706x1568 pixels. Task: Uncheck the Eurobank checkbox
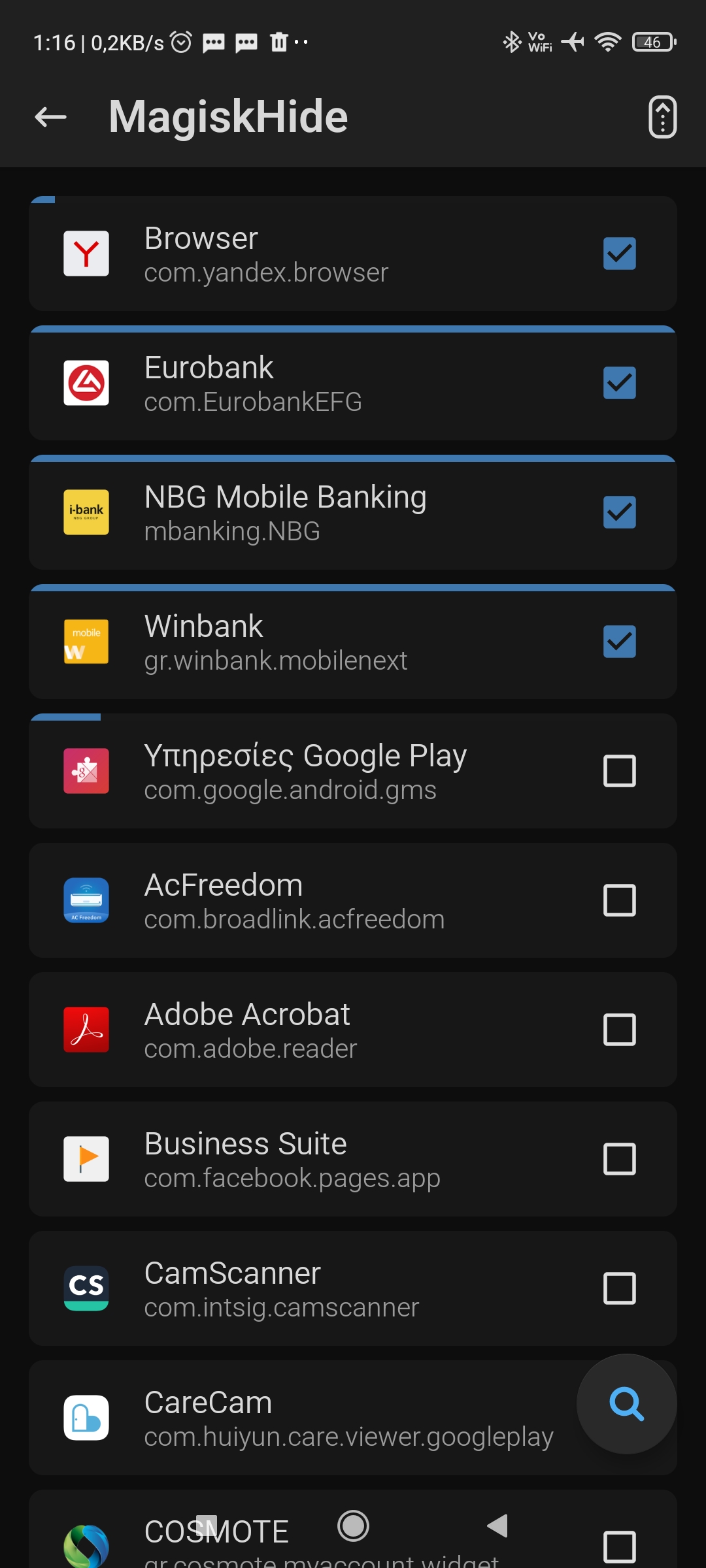619,383
